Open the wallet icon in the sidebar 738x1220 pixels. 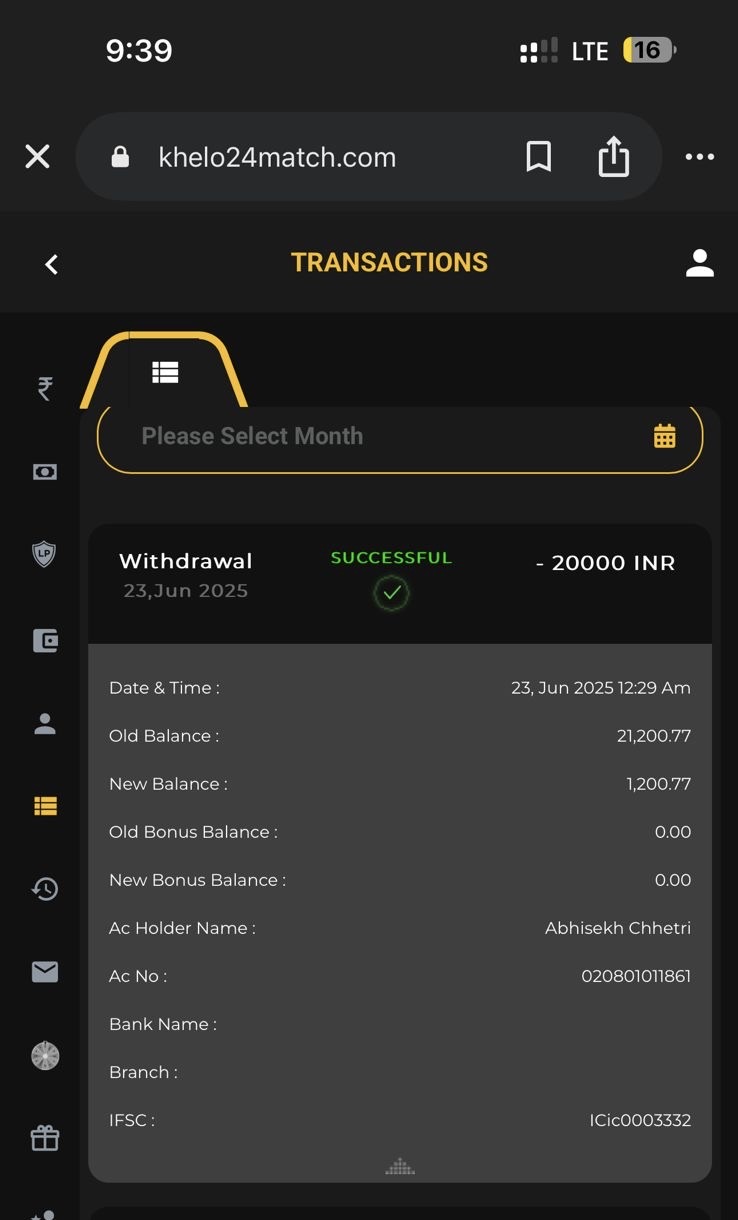click(x=45, y=640)
